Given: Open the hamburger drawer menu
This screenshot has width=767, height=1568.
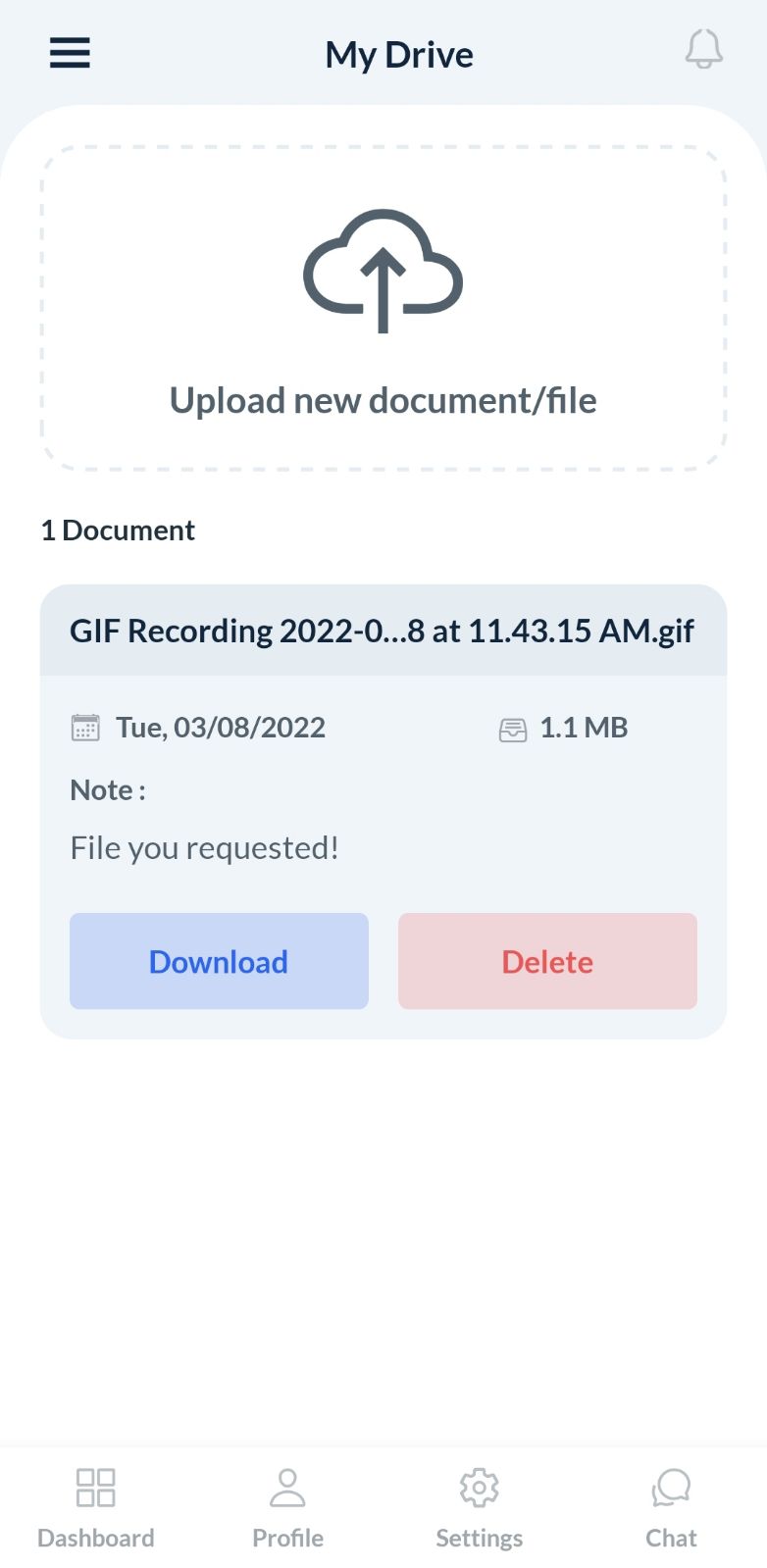Looking at the screenshot, I should 70,53.
